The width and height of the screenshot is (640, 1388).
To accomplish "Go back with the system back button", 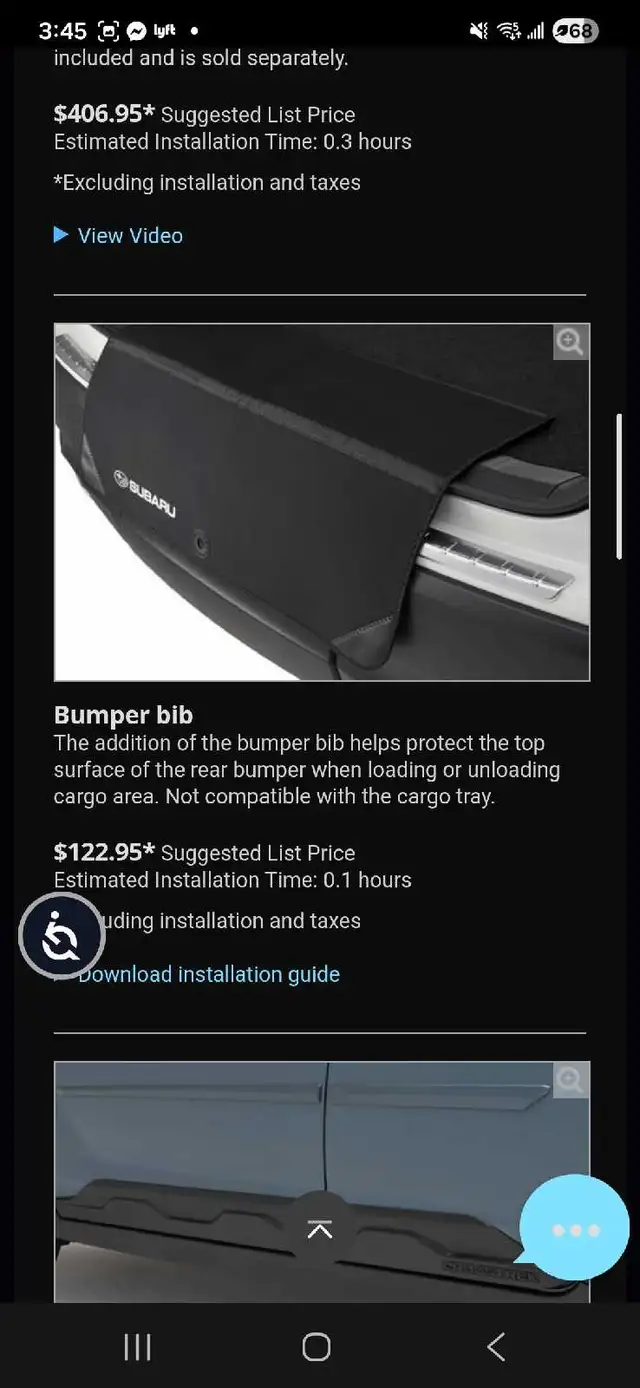I will 496,1347.
